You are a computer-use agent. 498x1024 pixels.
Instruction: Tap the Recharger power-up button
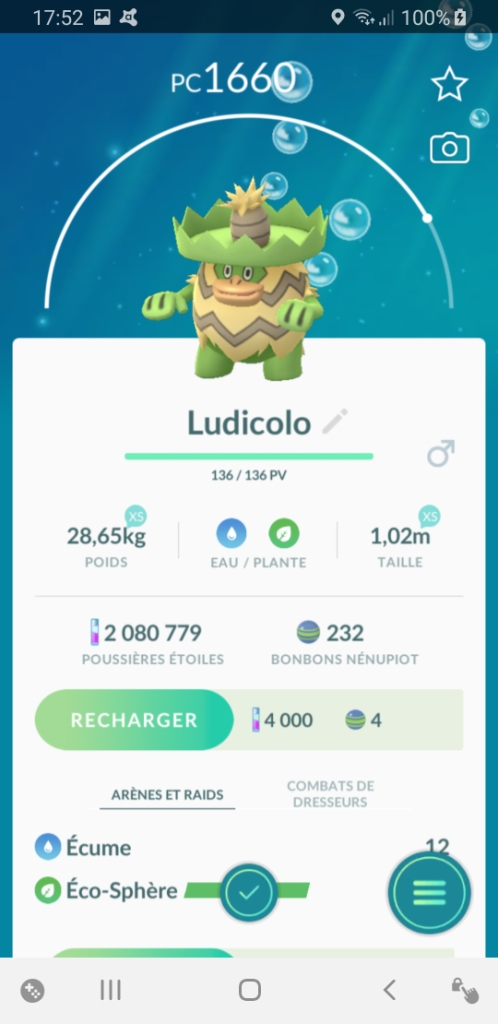(x=134, y=720)
